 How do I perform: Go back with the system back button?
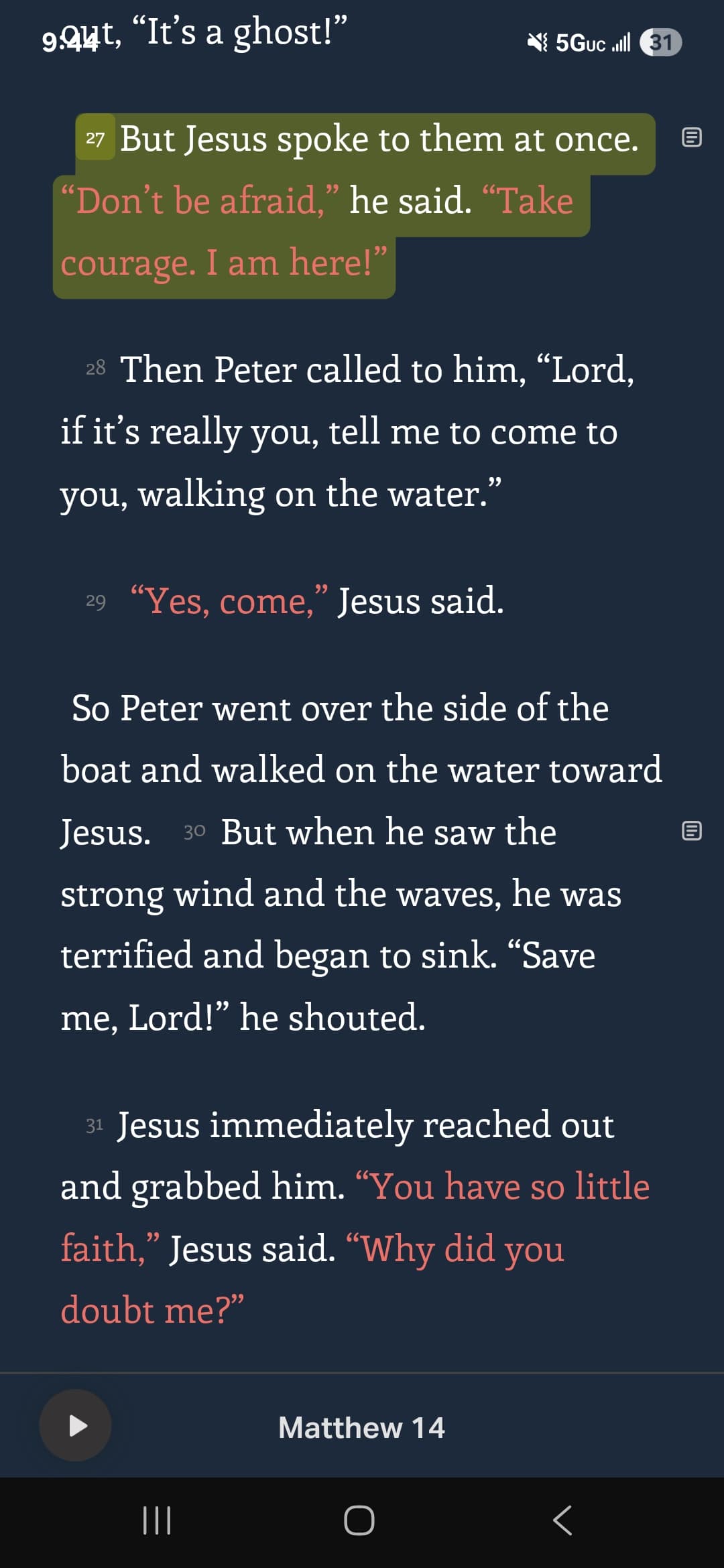tap(562, 1520)
